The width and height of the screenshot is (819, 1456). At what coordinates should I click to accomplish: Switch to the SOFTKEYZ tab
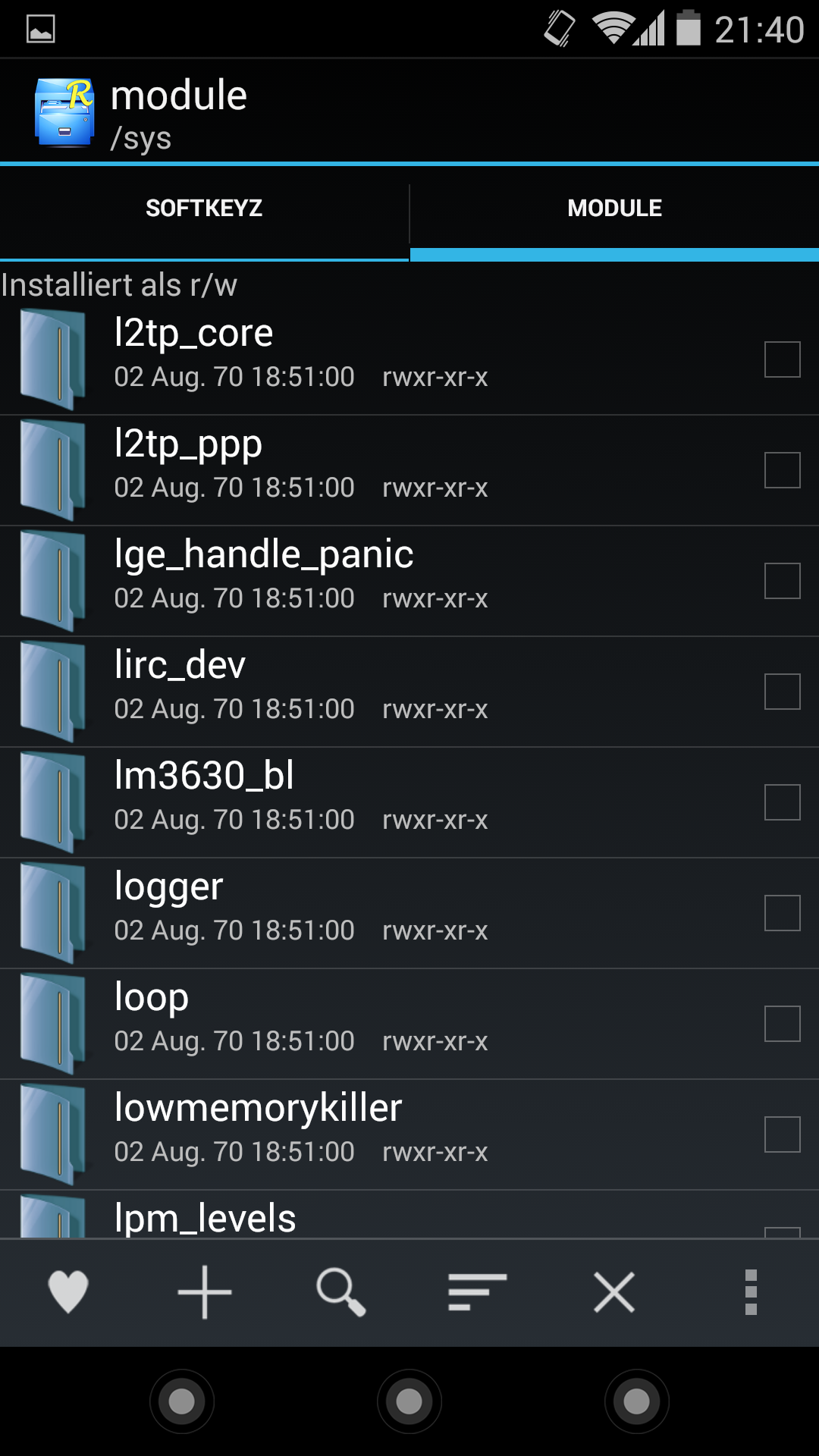point(203,209)
